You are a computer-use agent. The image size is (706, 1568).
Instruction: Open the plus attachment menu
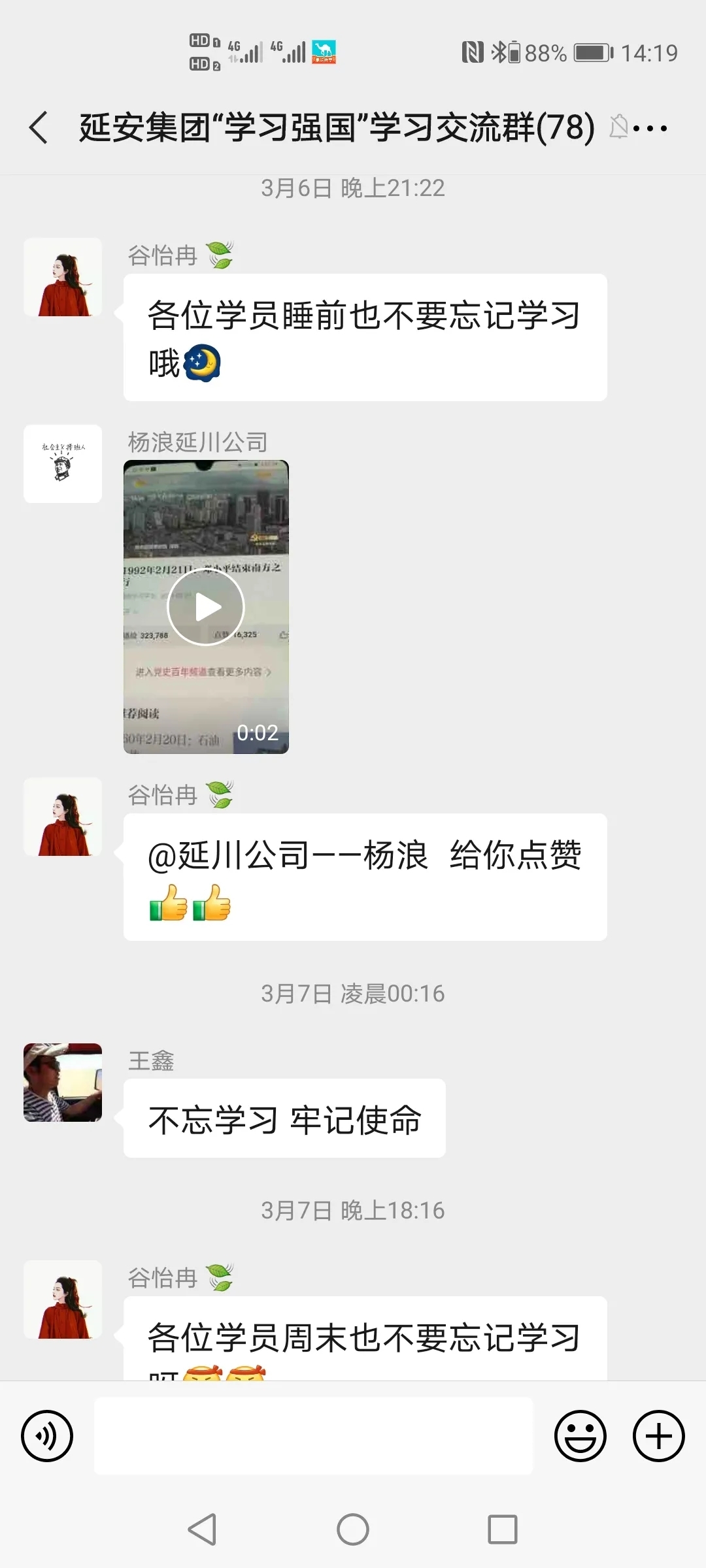tap(658, 1436)
